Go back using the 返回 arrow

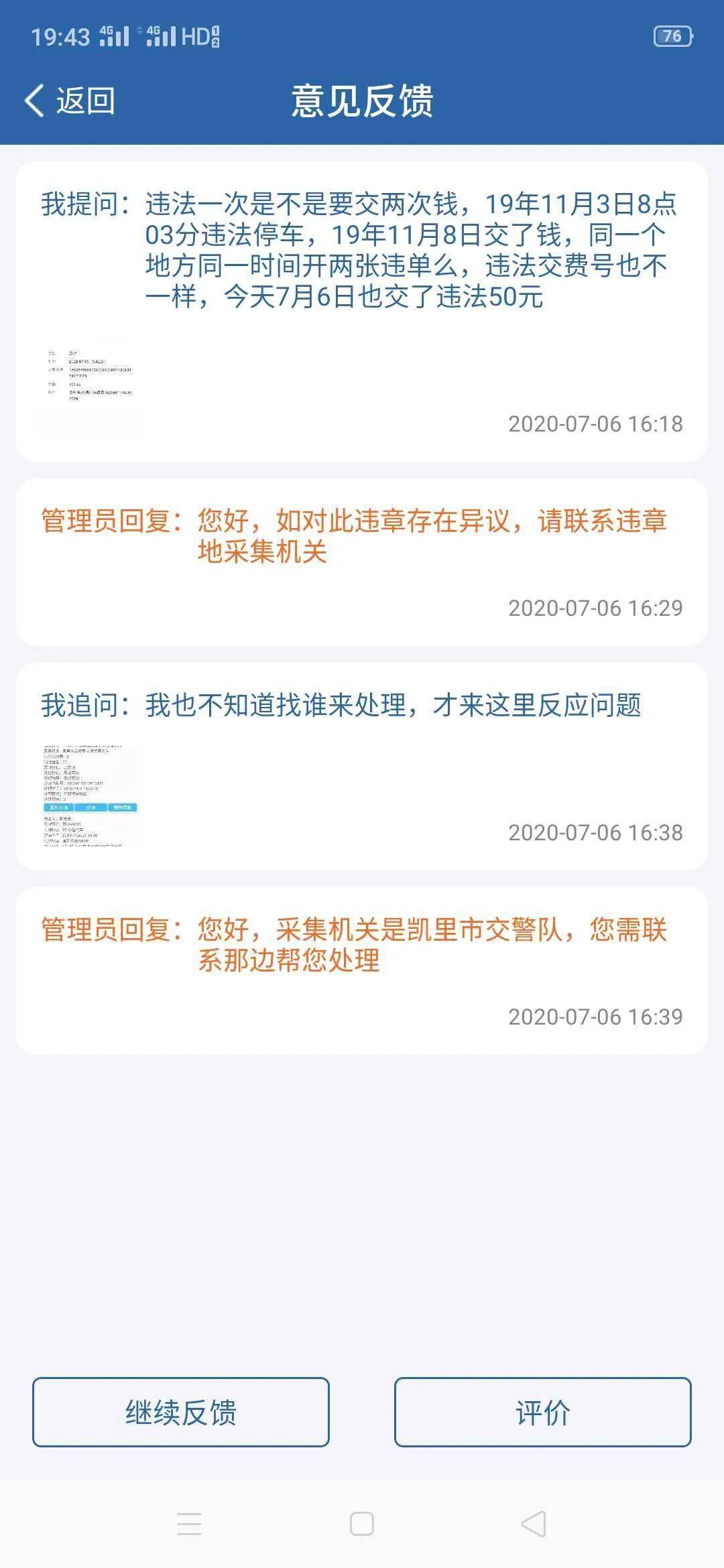(70, 101)
